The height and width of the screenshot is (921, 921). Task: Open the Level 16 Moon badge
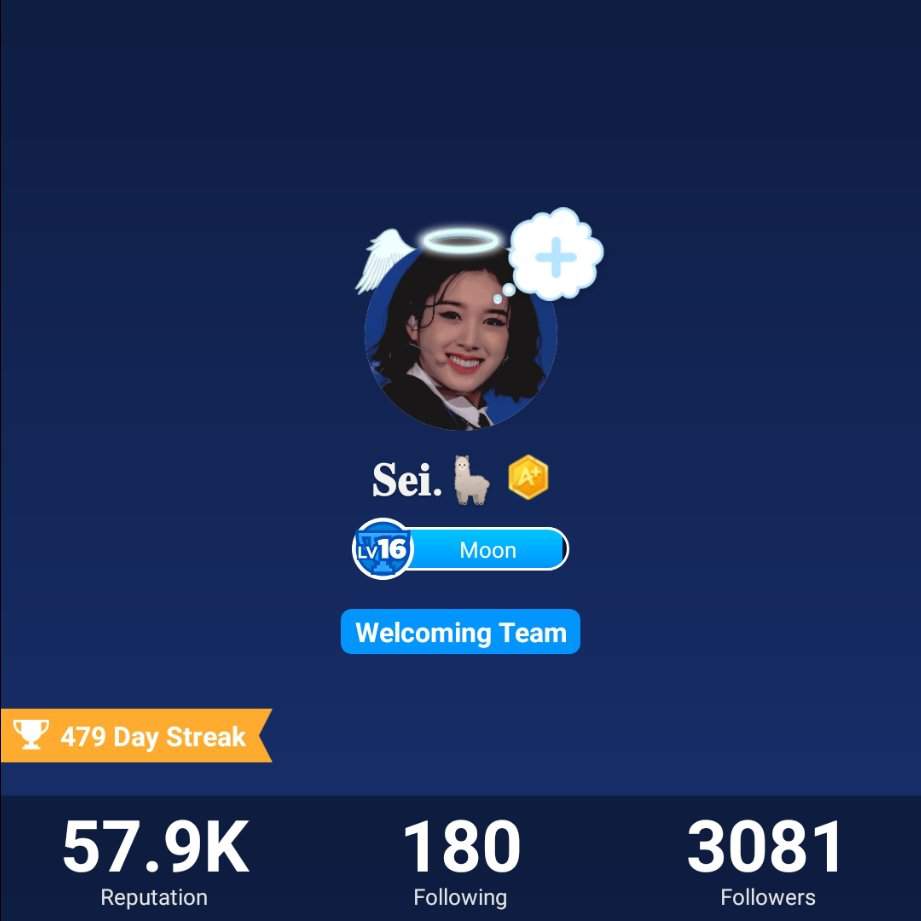(x=461, y=549)
